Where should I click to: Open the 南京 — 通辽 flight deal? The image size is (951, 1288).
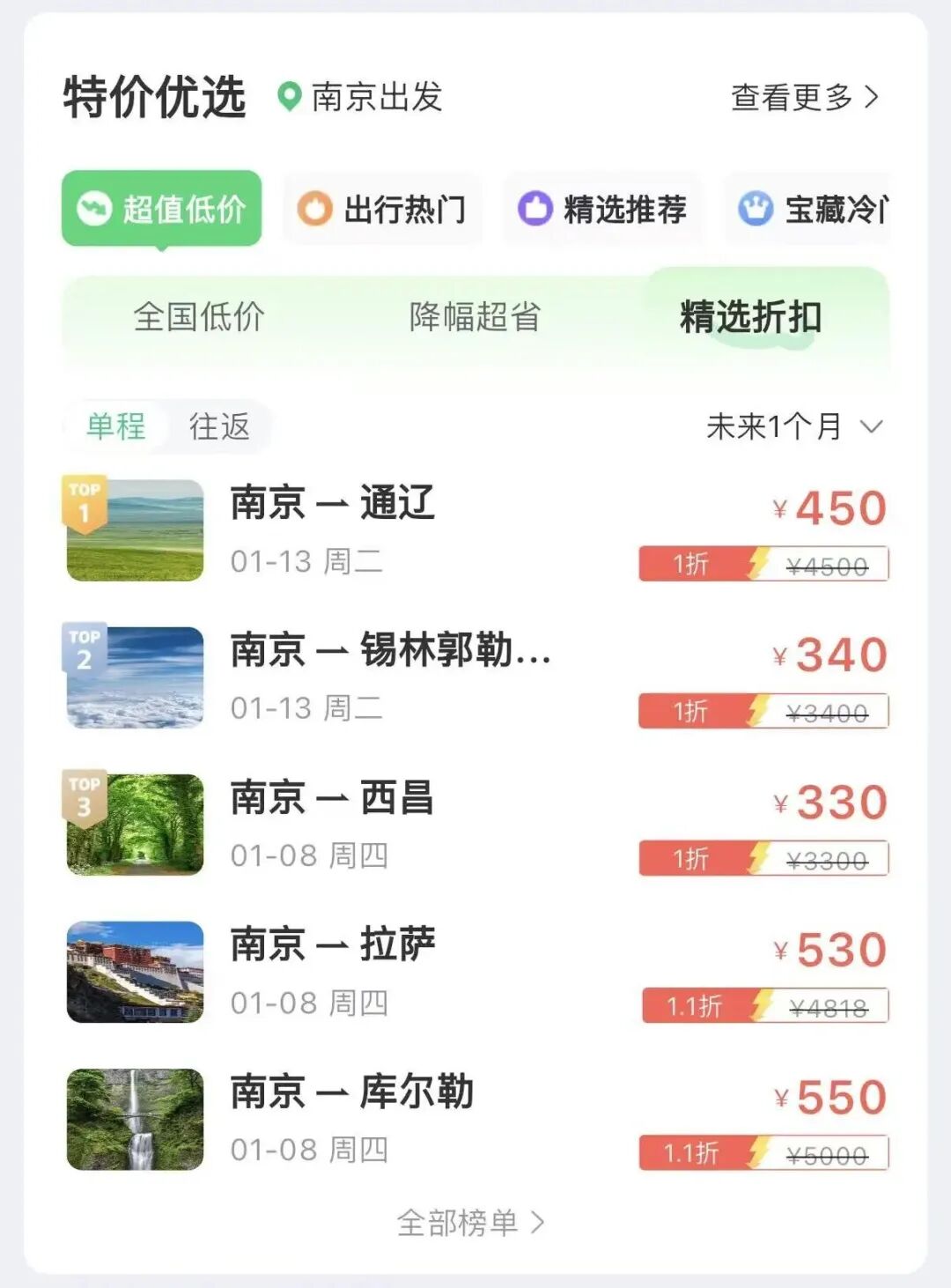475,530
